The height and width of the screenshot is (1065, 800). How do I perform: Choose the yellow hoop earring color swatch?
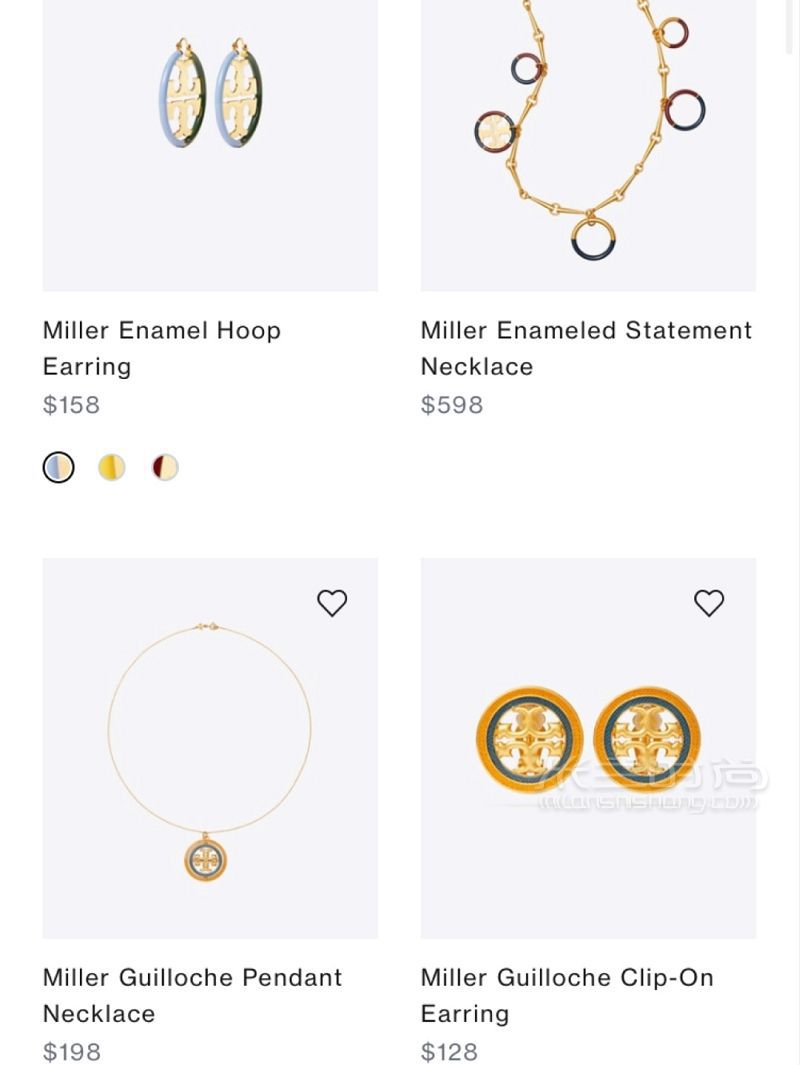point(112,467)
